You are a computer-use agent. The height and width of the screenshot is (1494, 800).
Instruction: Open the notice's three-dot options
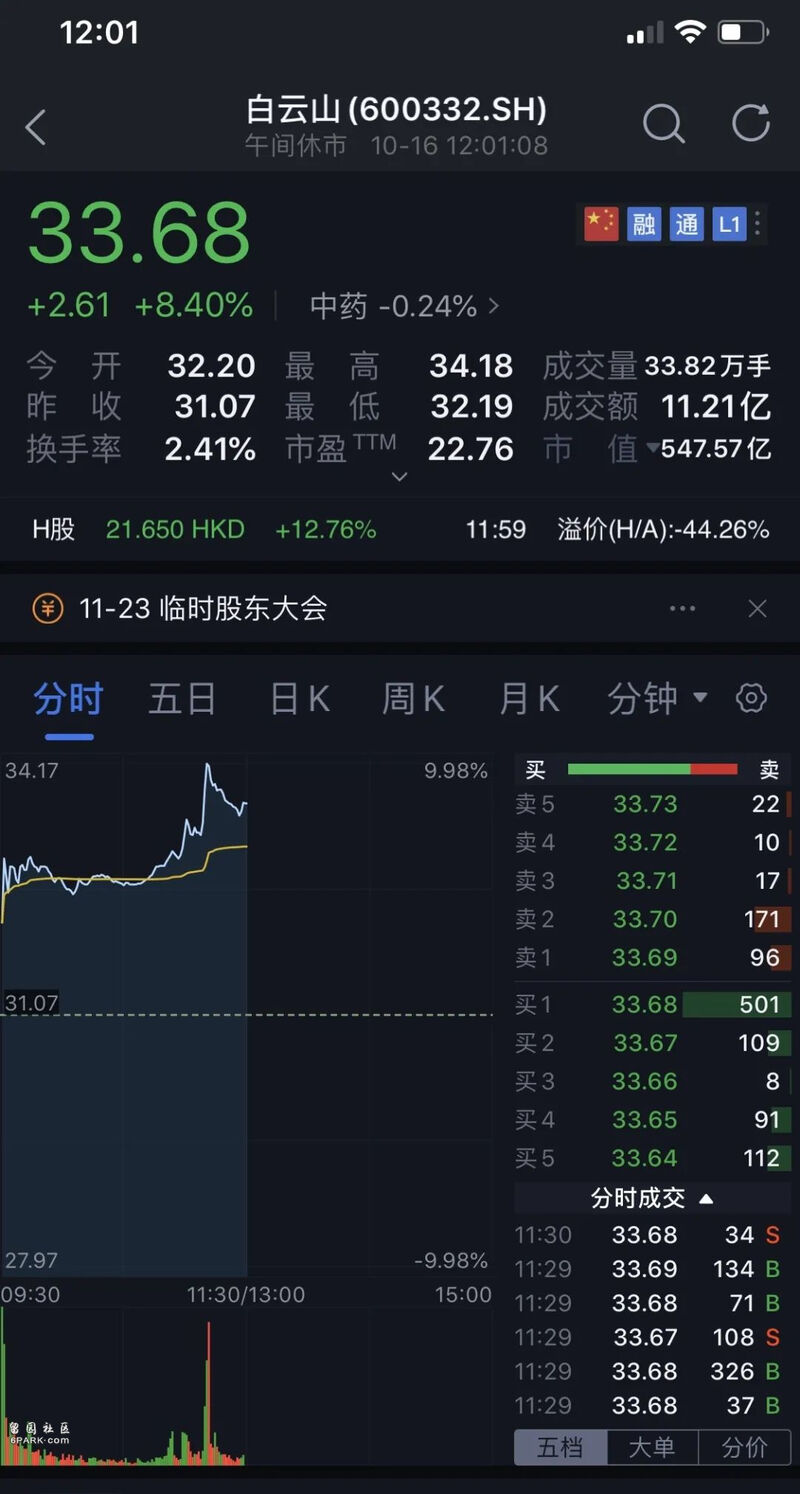click(682, 608)
